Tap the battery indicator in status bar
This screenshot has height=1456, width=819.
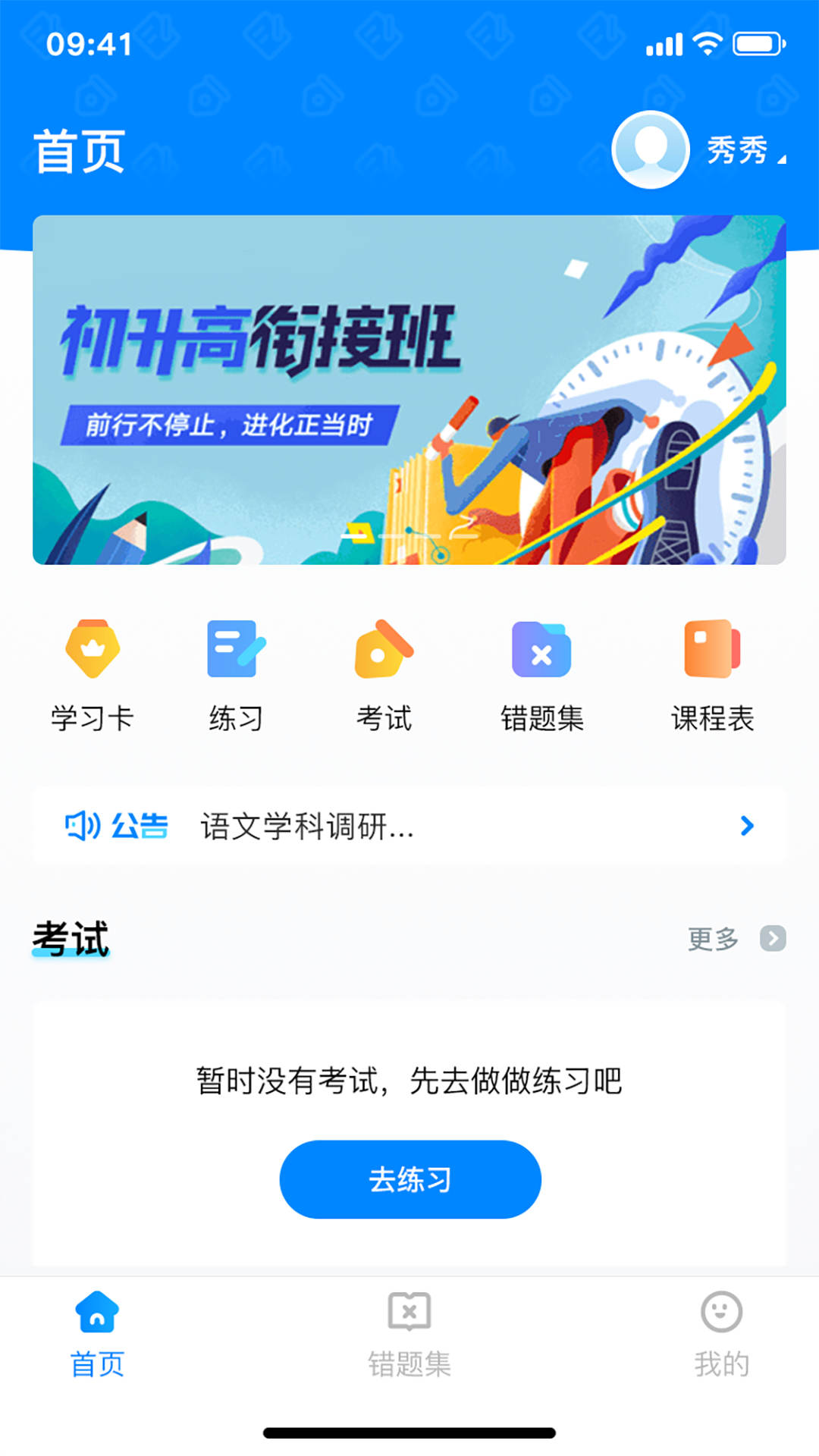click(755, 45)
